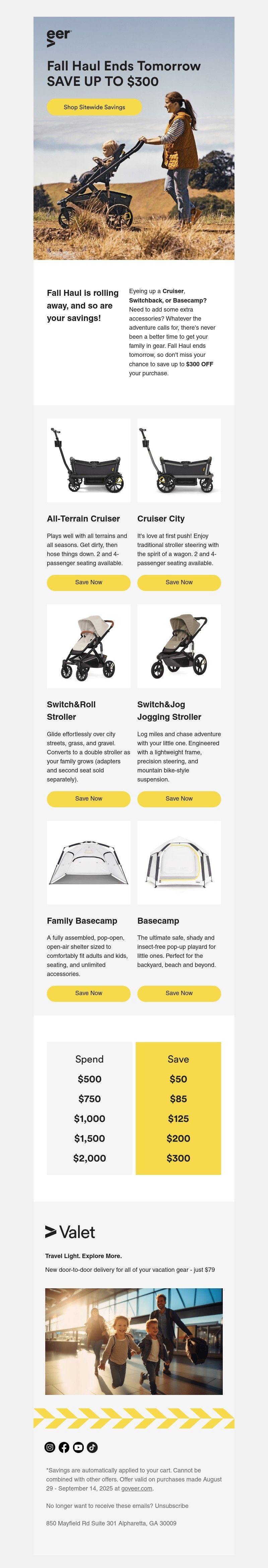Save Now on Switch&Roll Stroller
Viewport: 268px width, 1568px height.
coord(89,799)
